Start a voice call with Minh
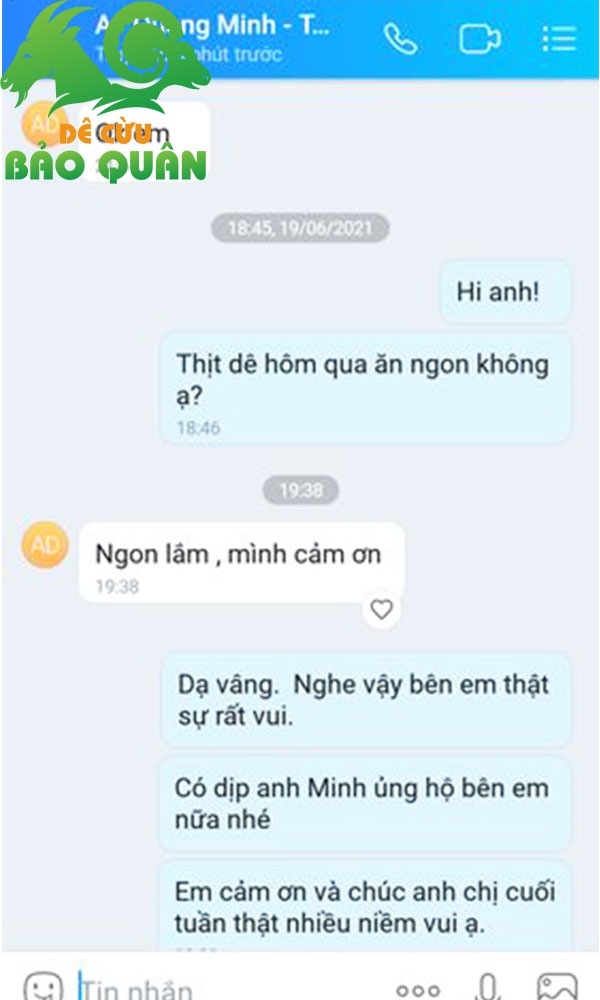This screenshot has height=1000, width=600. 400,40
